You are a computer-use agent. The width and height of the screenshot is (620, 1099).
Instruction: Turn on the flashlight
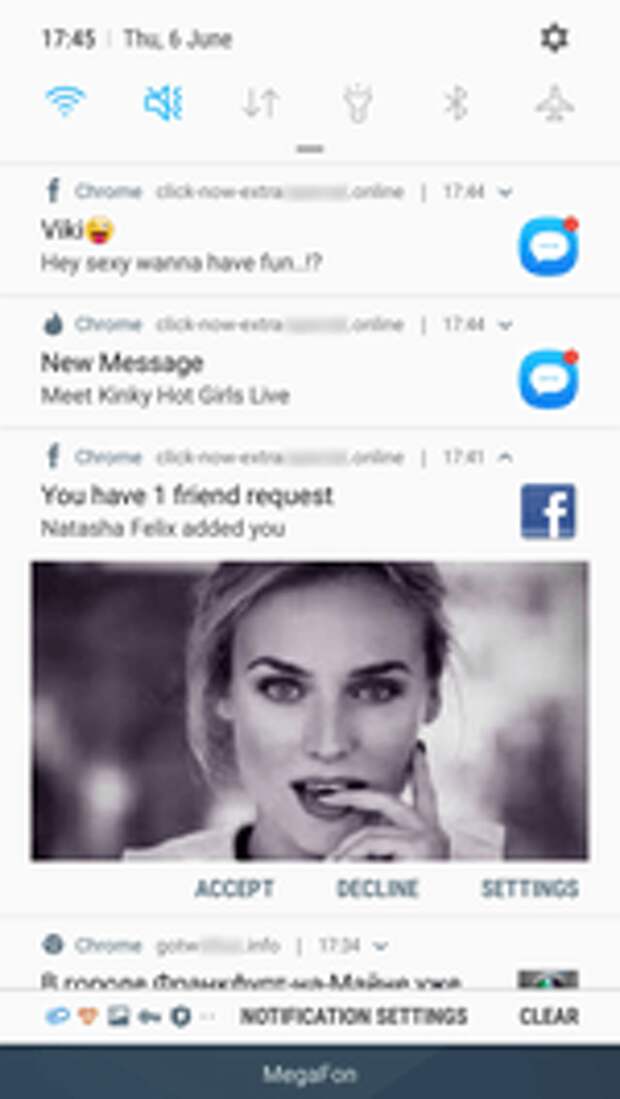pyautogui.click(x=358, y=102)
